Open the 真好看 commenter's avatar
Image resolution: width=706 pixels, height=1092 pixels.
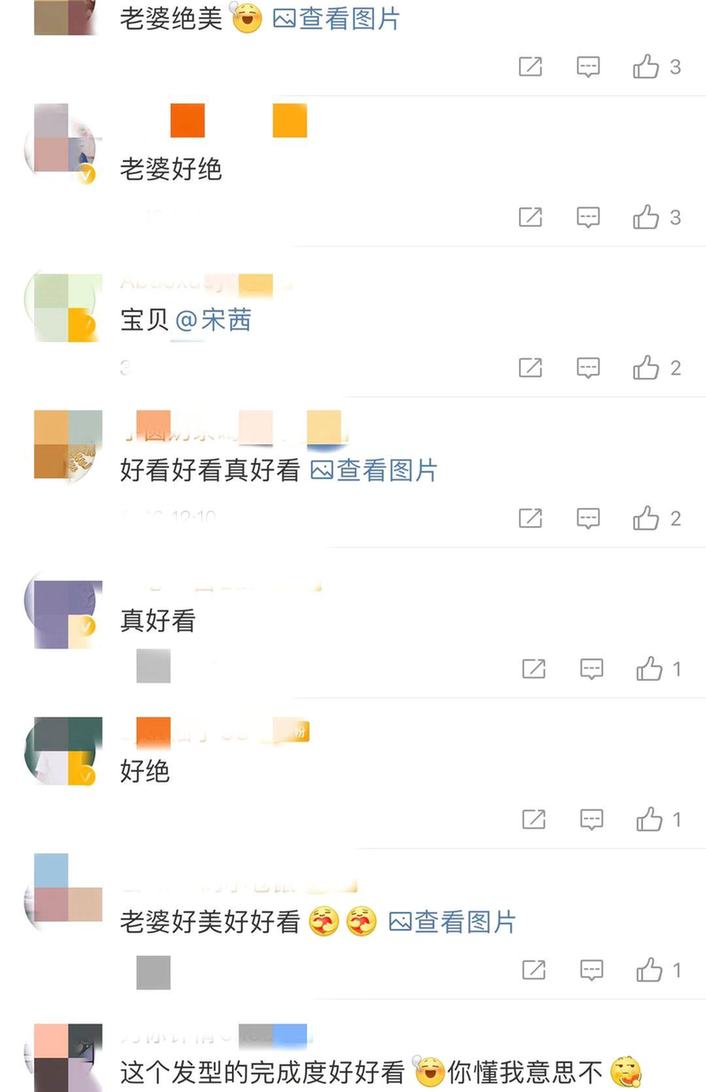(x=62, y=610)
